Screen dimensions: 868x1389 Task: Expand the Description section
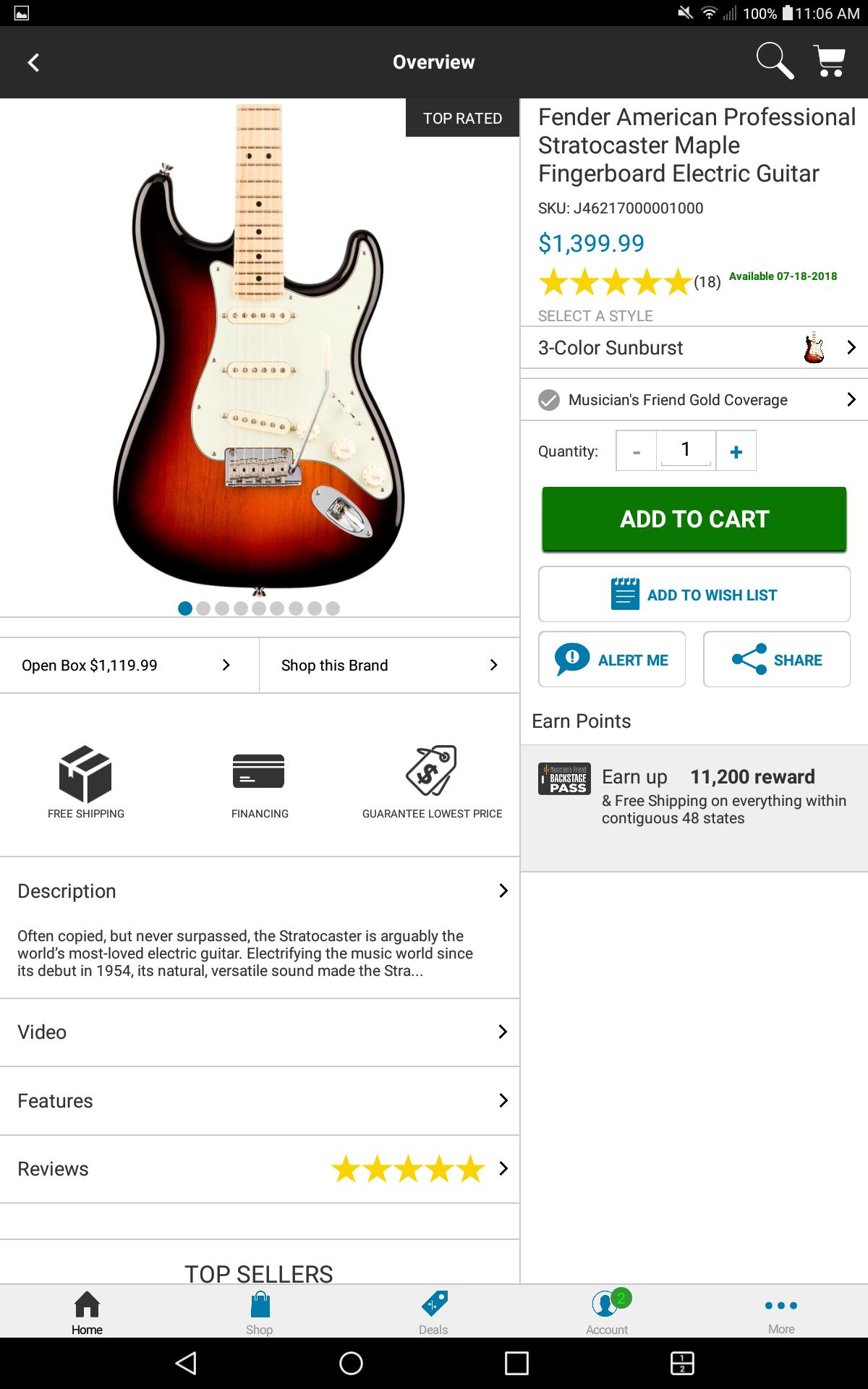(260, 891)
